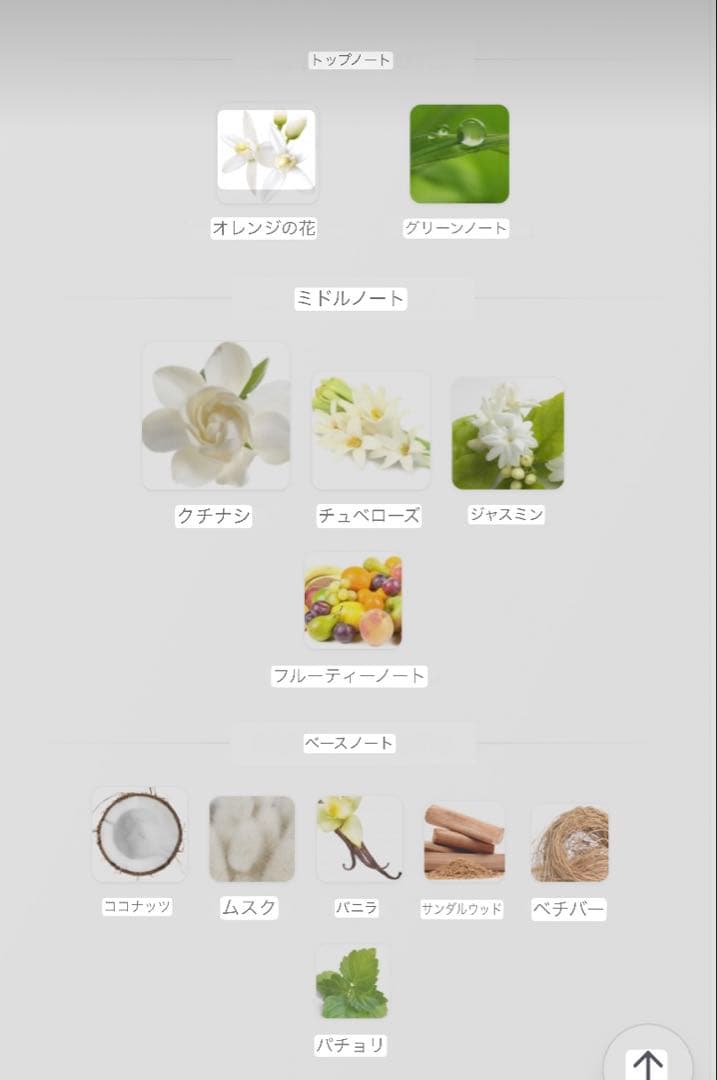Image resolution: width=717 pixels, height=1080 pixels.
Task: Select the チュベローズ note
Action: (x=371, y=431)
